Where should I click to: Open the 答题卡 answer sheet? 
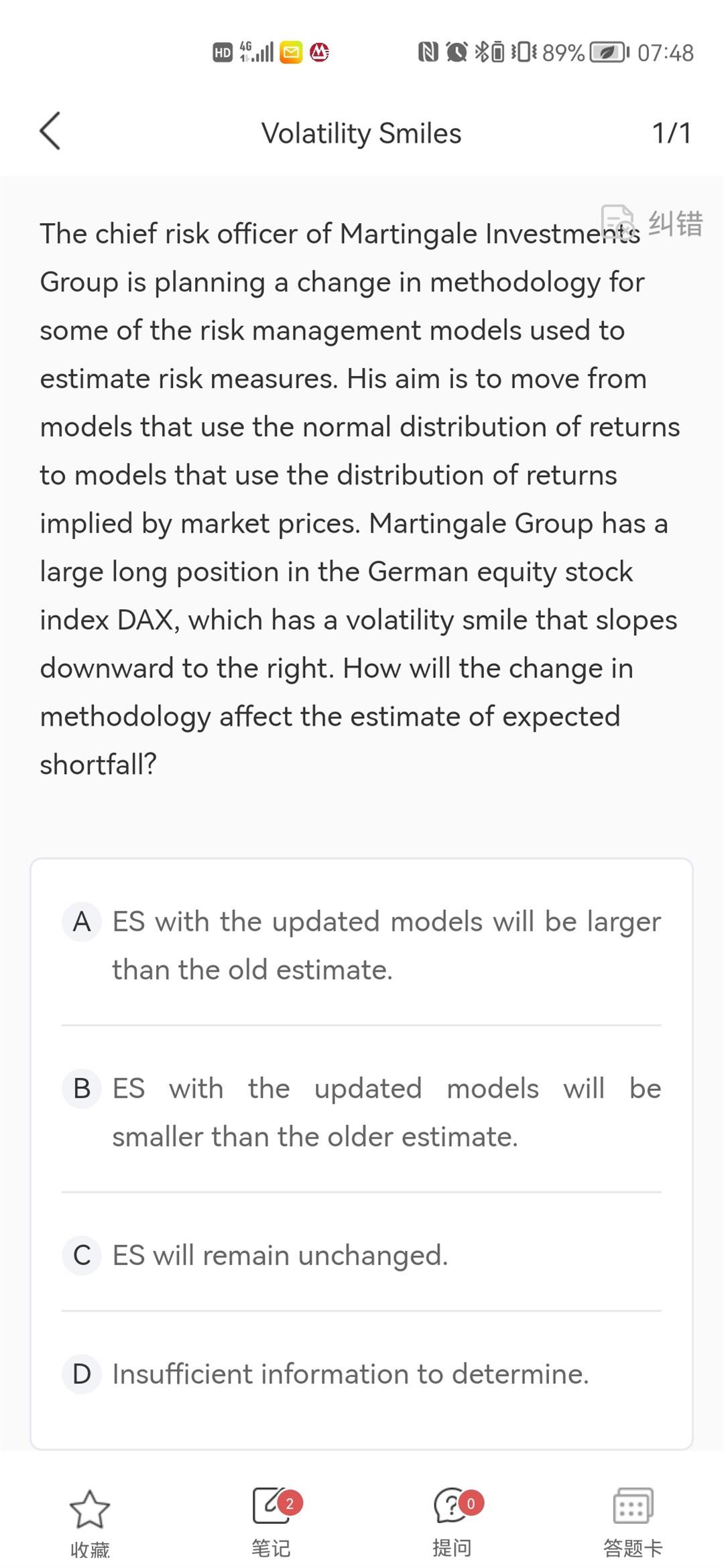click(633, 1523)
